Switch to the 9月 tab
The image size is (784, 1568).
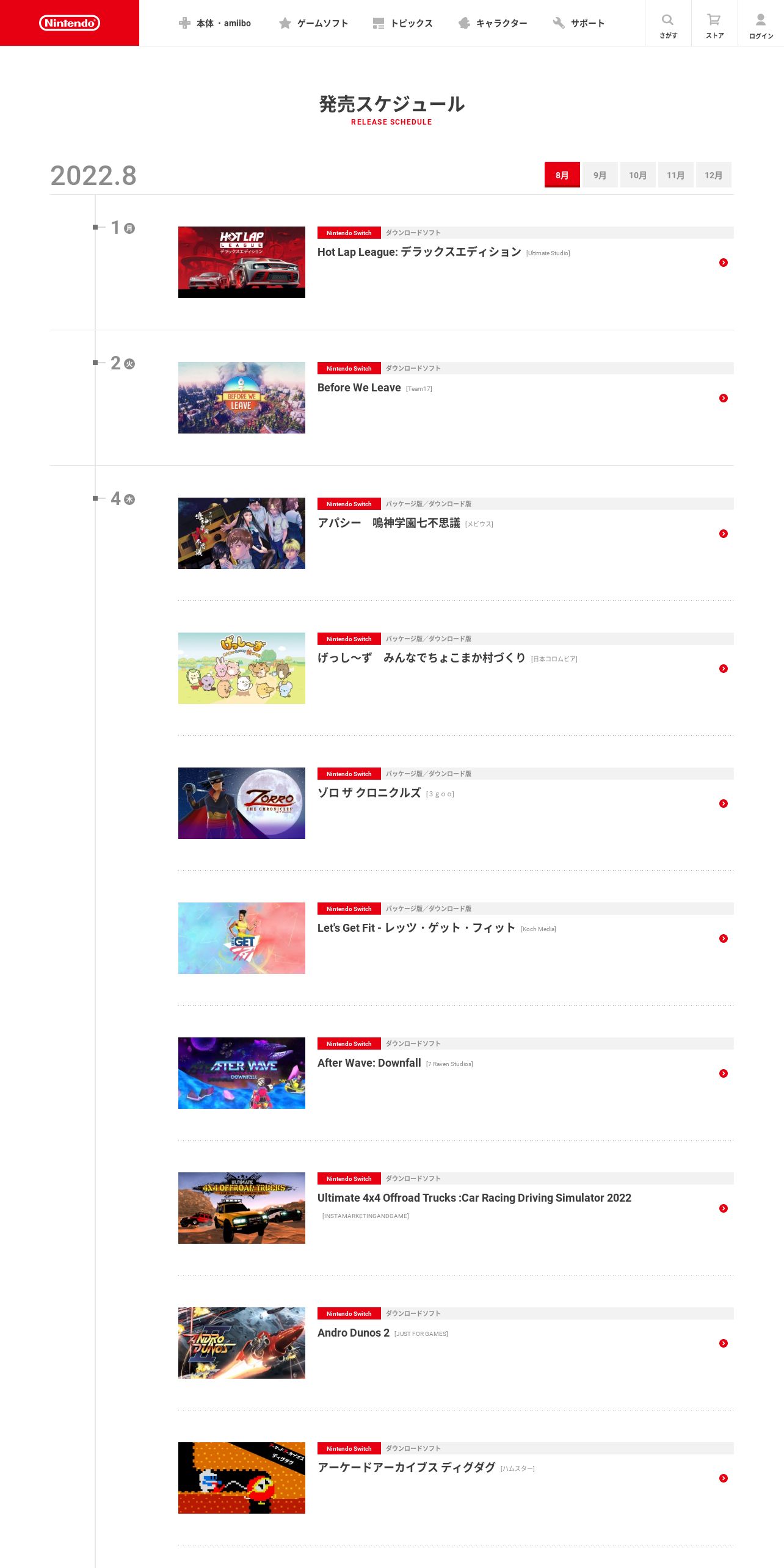tap(600, 175)
